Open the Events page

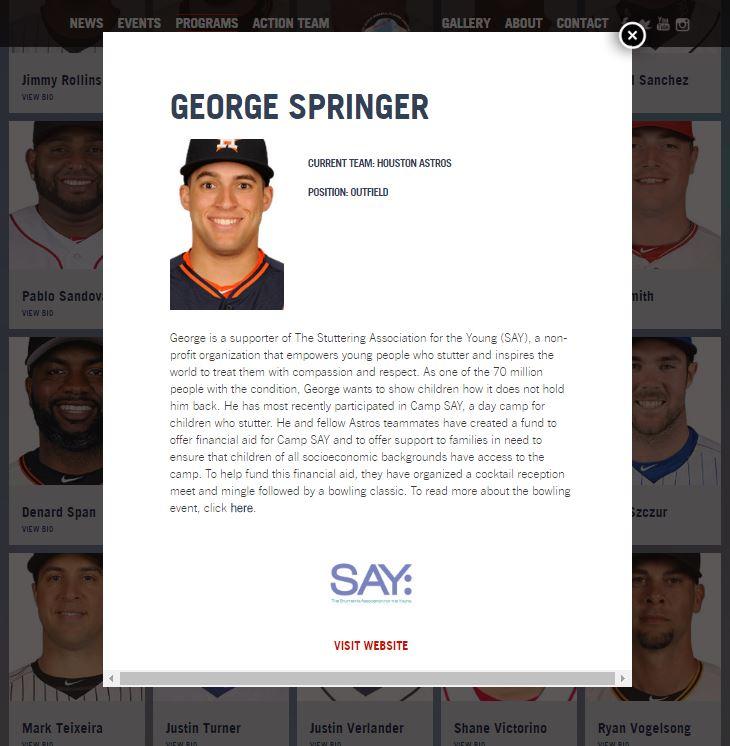[x=139, y=23]
